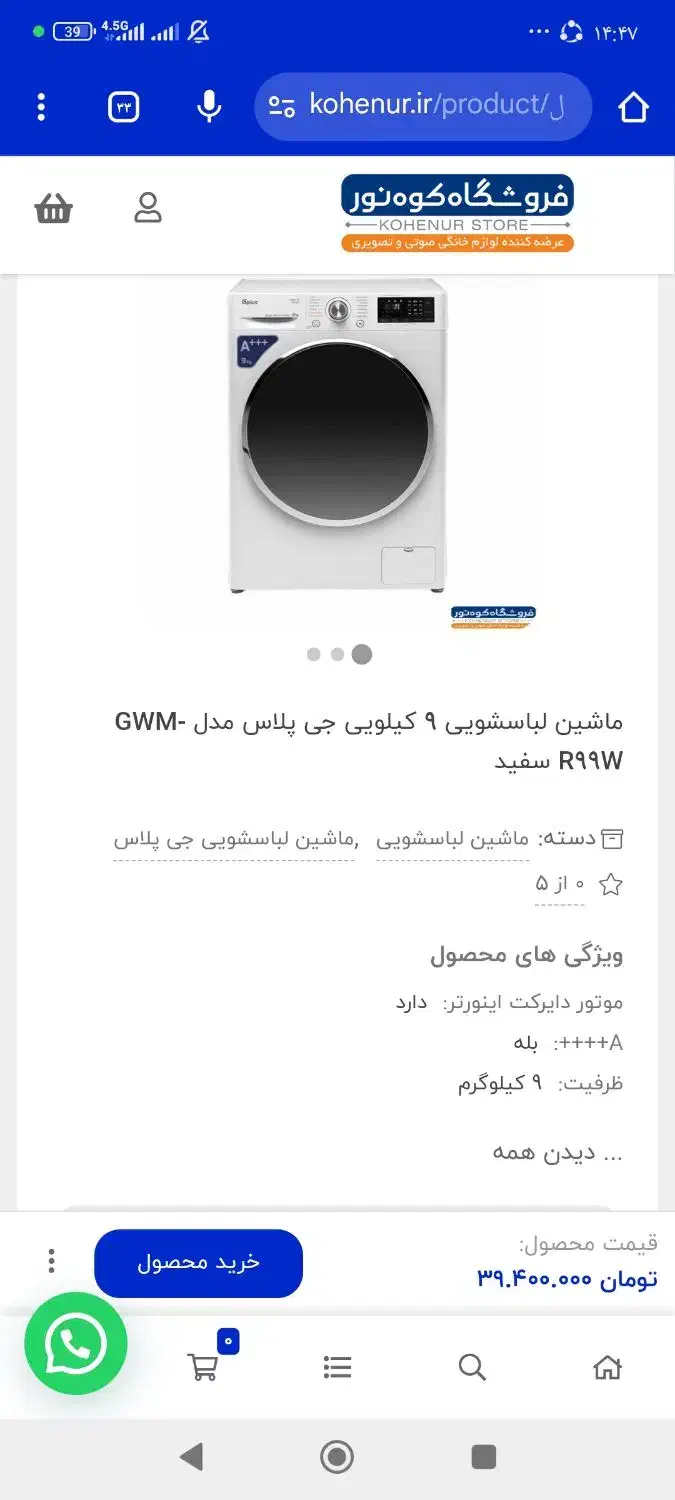
Task: Open the shopping basket in the header
Action: (x=54, y=209)
